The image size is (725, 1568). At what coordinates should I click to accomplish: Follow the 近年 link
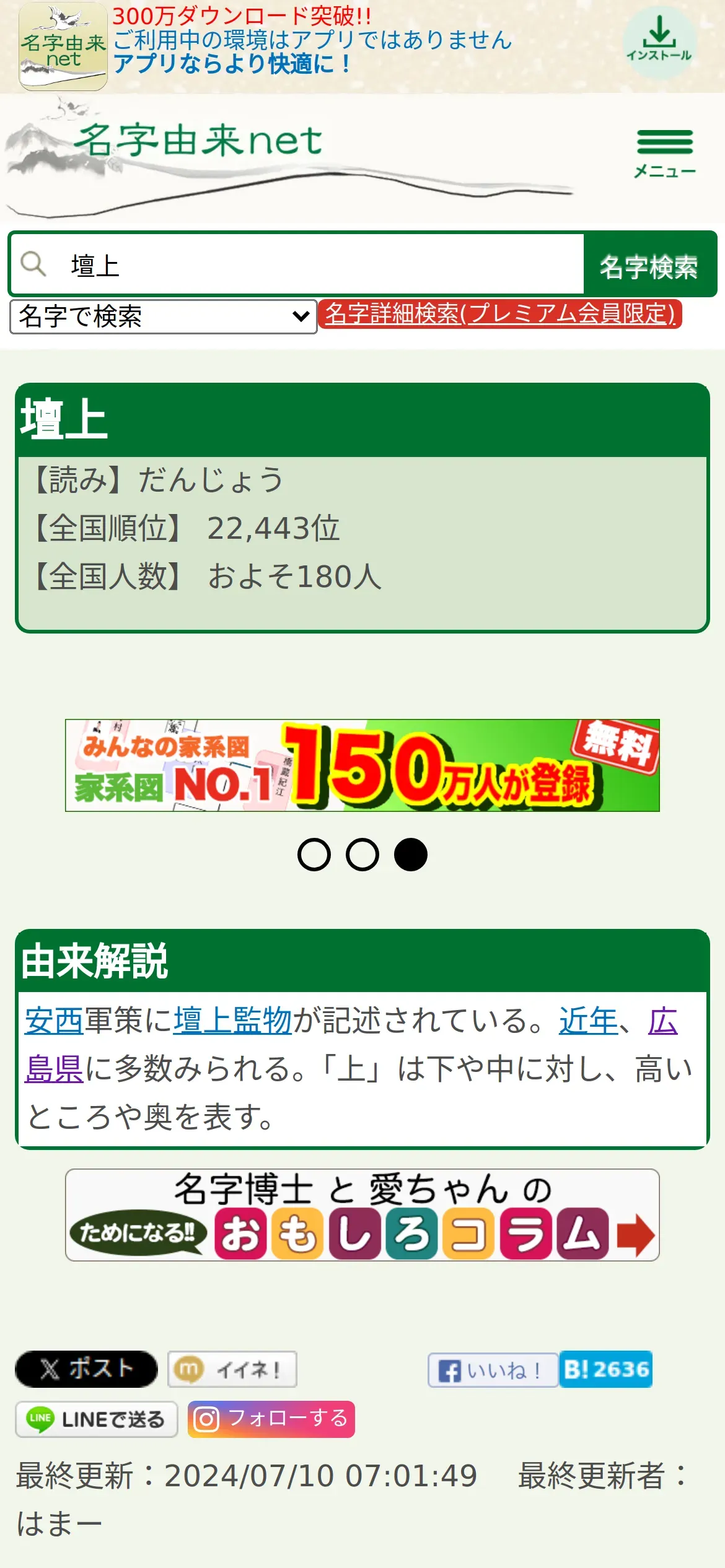(x=589, y=1021)
